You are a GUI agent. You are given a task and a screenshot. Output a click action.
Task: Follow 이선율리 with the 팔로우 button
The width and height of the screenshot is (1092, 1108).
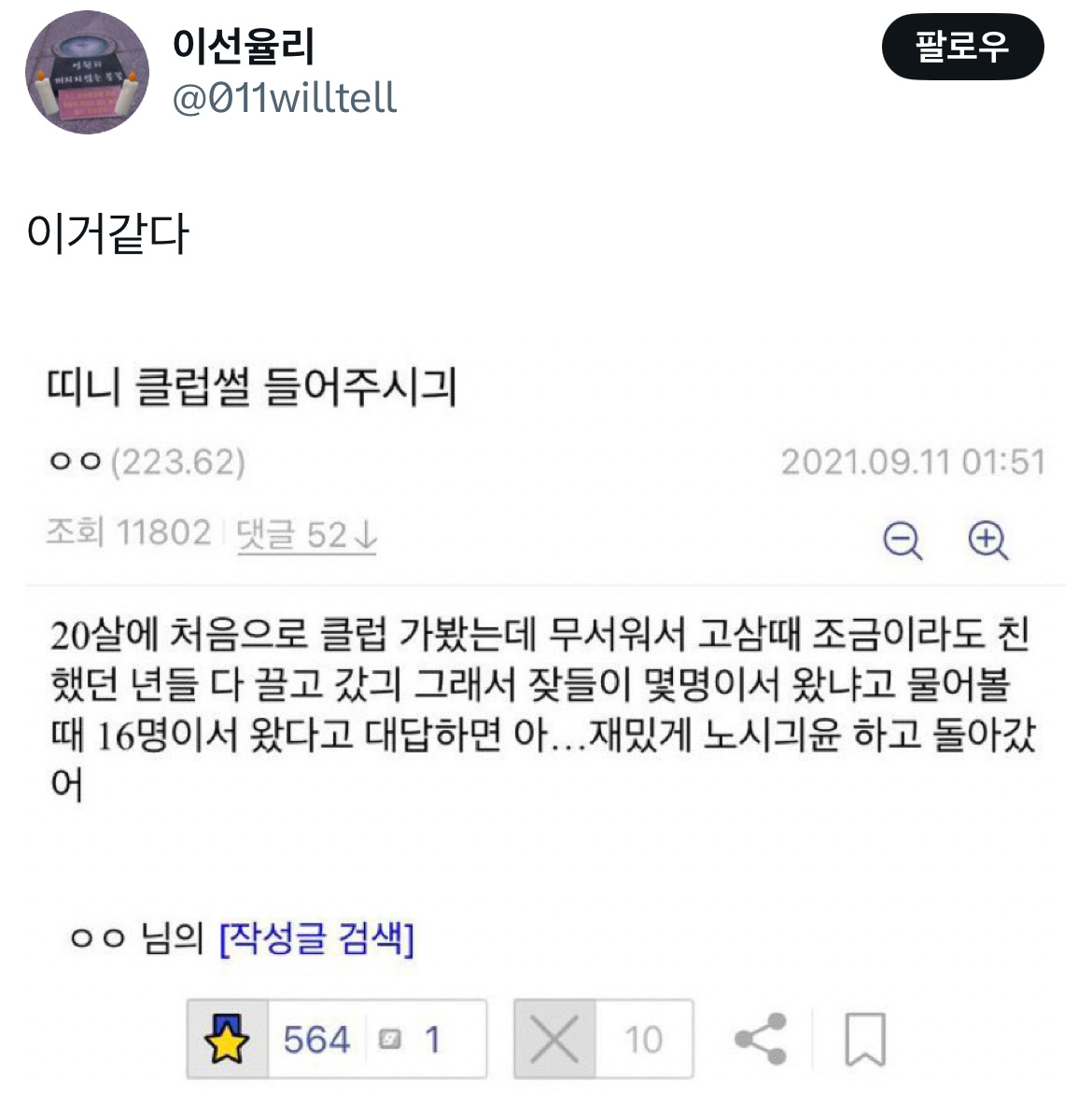coord(961,47)
